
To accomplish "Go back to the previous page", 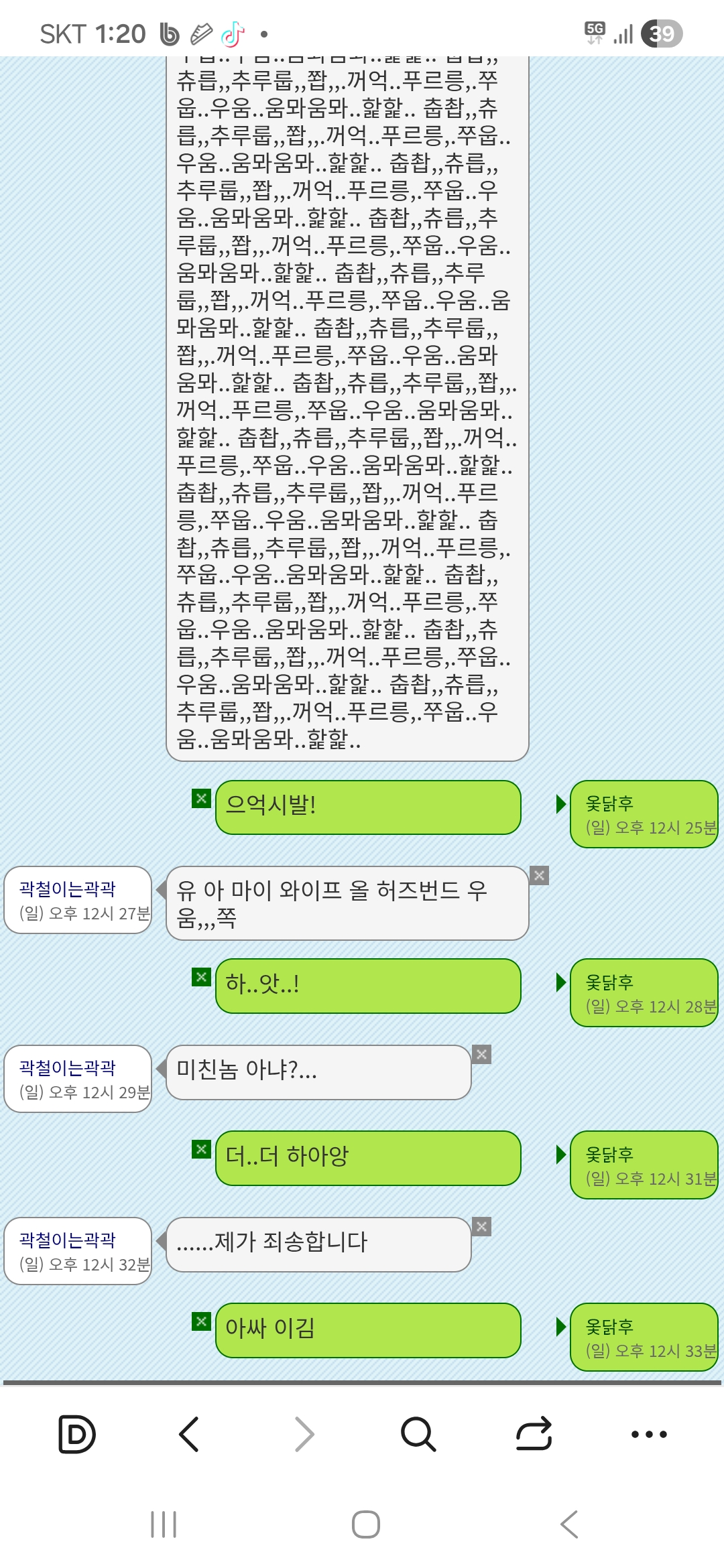I will [189, 1434].
